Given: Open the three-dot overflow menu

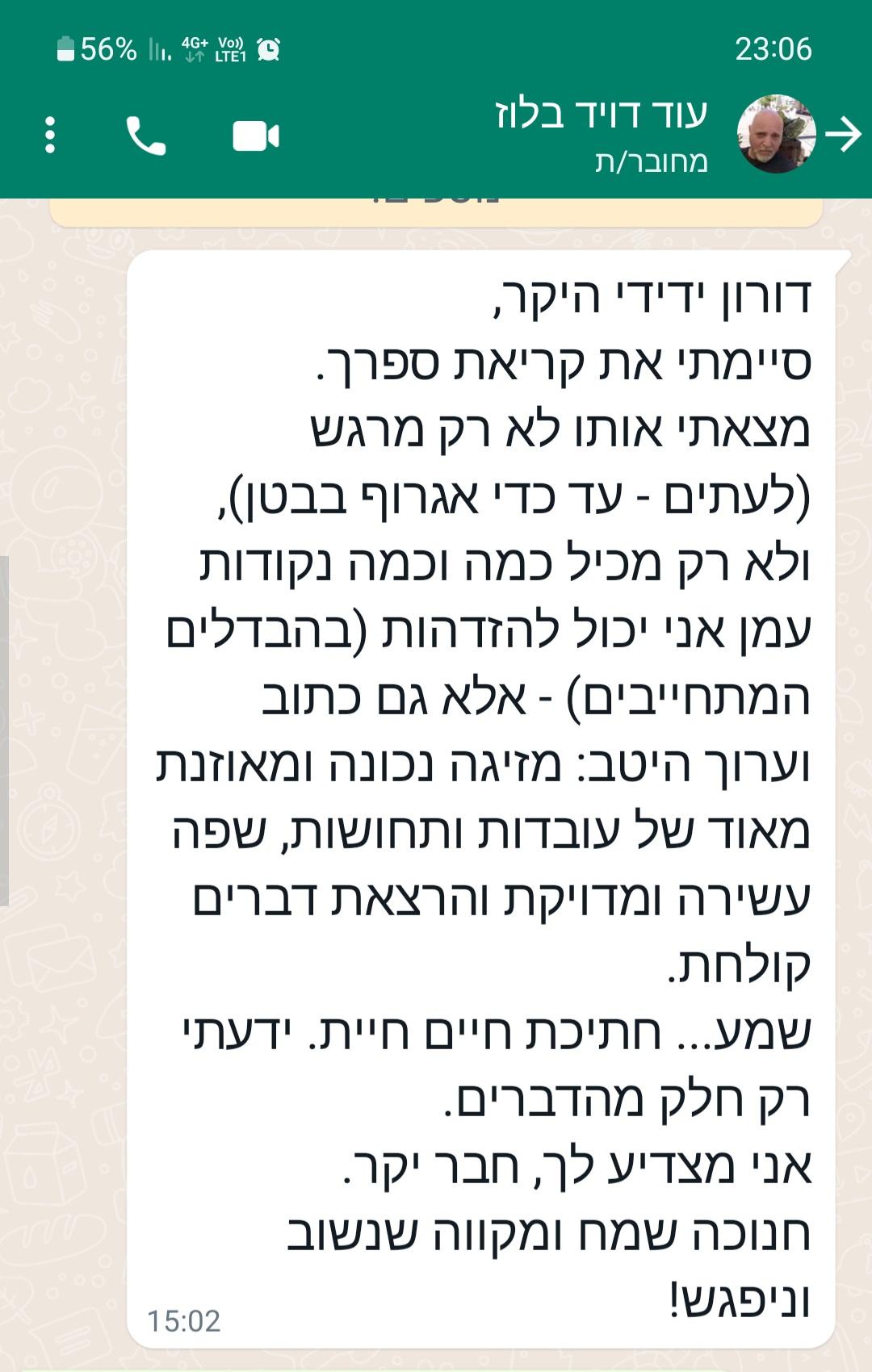Looking at the screenshot, I should pyautogui.click(x=50, y=135).
